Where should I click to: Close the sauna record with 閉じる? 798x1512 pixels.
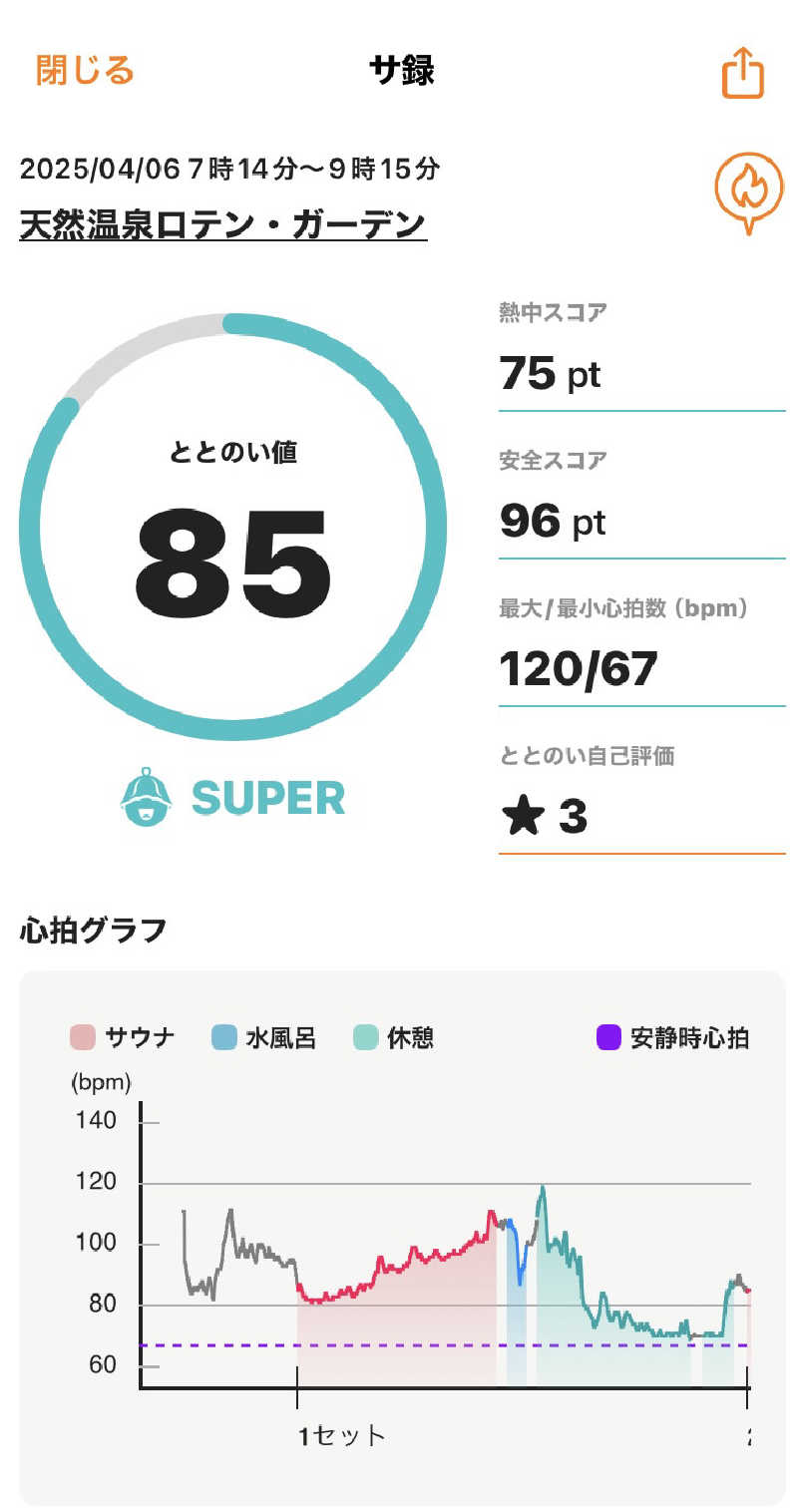click(85, 71)
